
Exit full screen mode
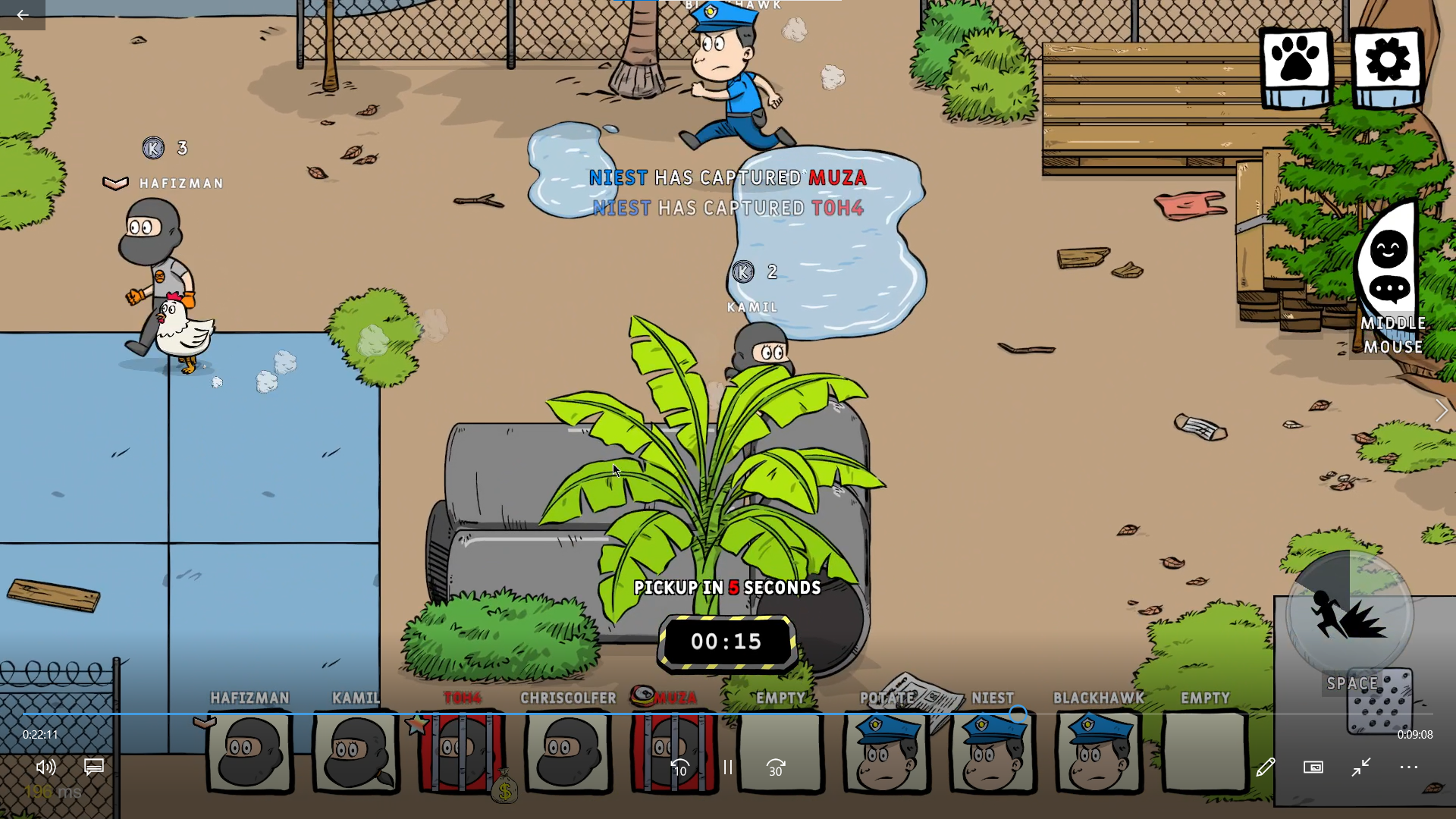tap(1361, 767)
